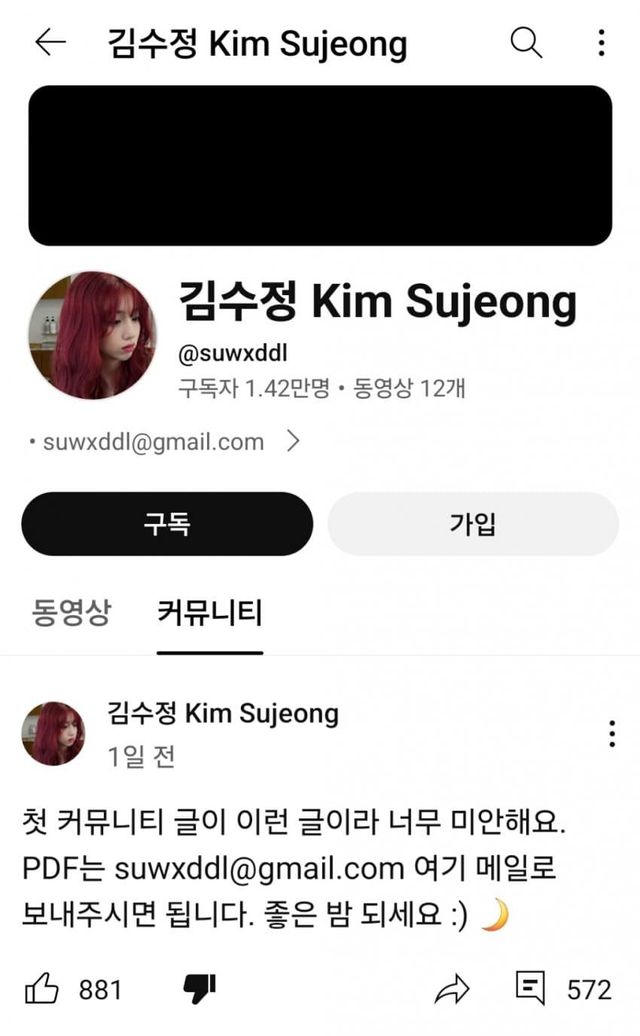Expand channel info via suwxddl@gmail.com chevron
The height and width of the screenshot is (1036, 640).
click(293, 442)
